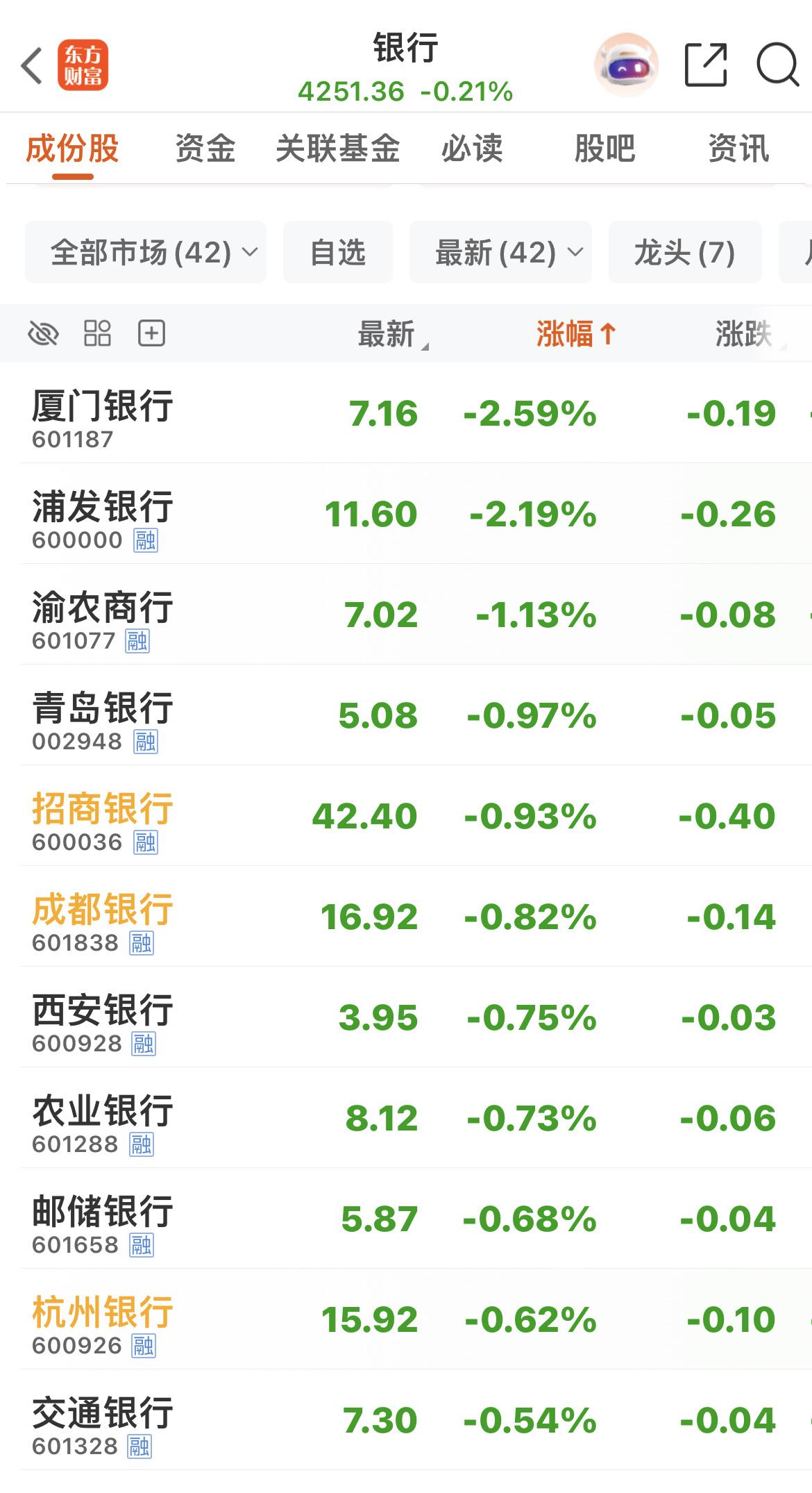Open the grid layout view icon
The image size is (812, 1493).
(96, 333)
